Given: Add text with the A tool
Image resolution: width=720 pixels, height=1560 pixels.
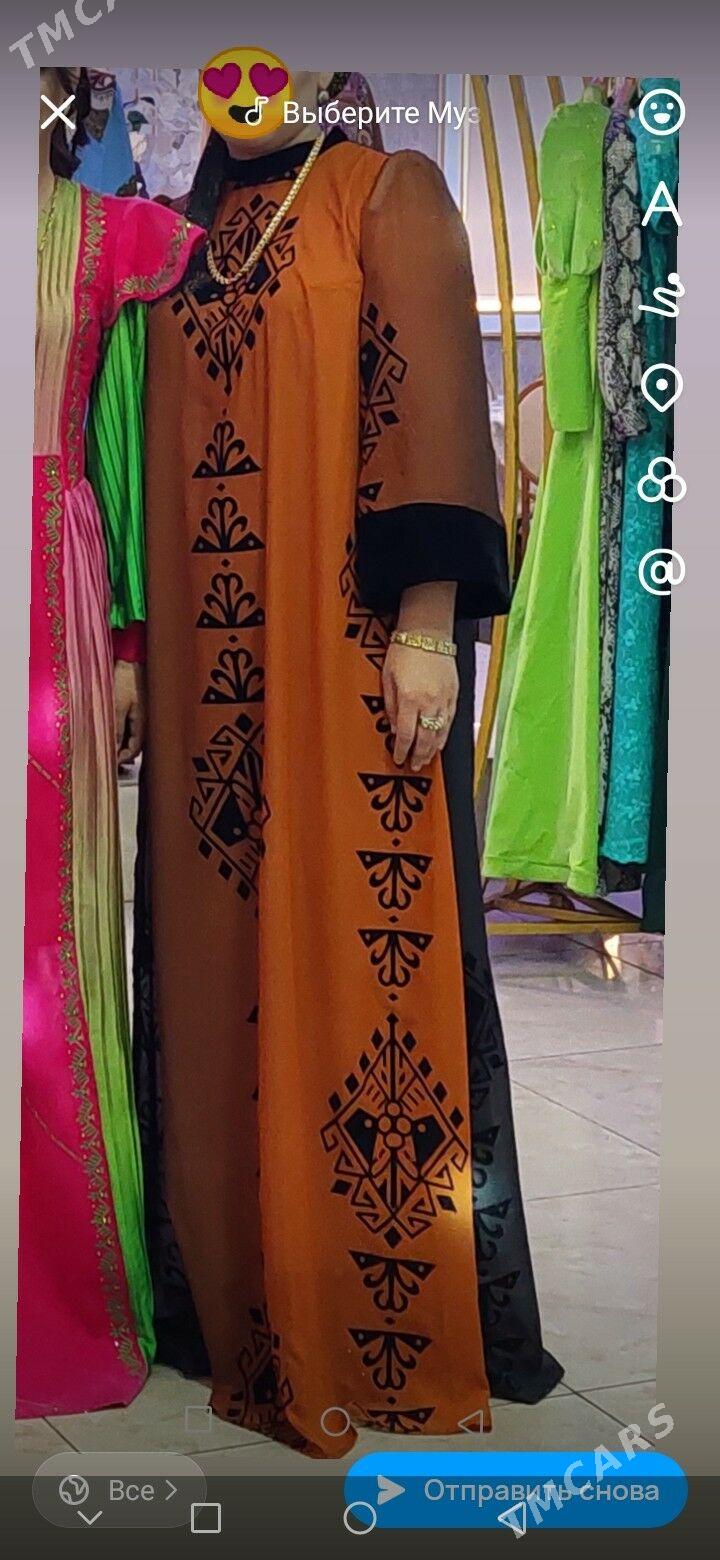Looking at the screenshot, I should tap(661, 205).
